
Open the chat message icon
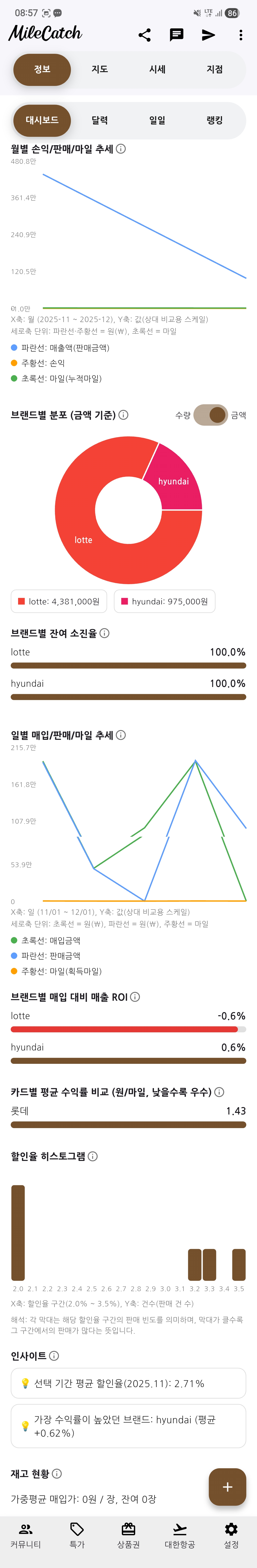pyautogui.click(x=177, y=35)
